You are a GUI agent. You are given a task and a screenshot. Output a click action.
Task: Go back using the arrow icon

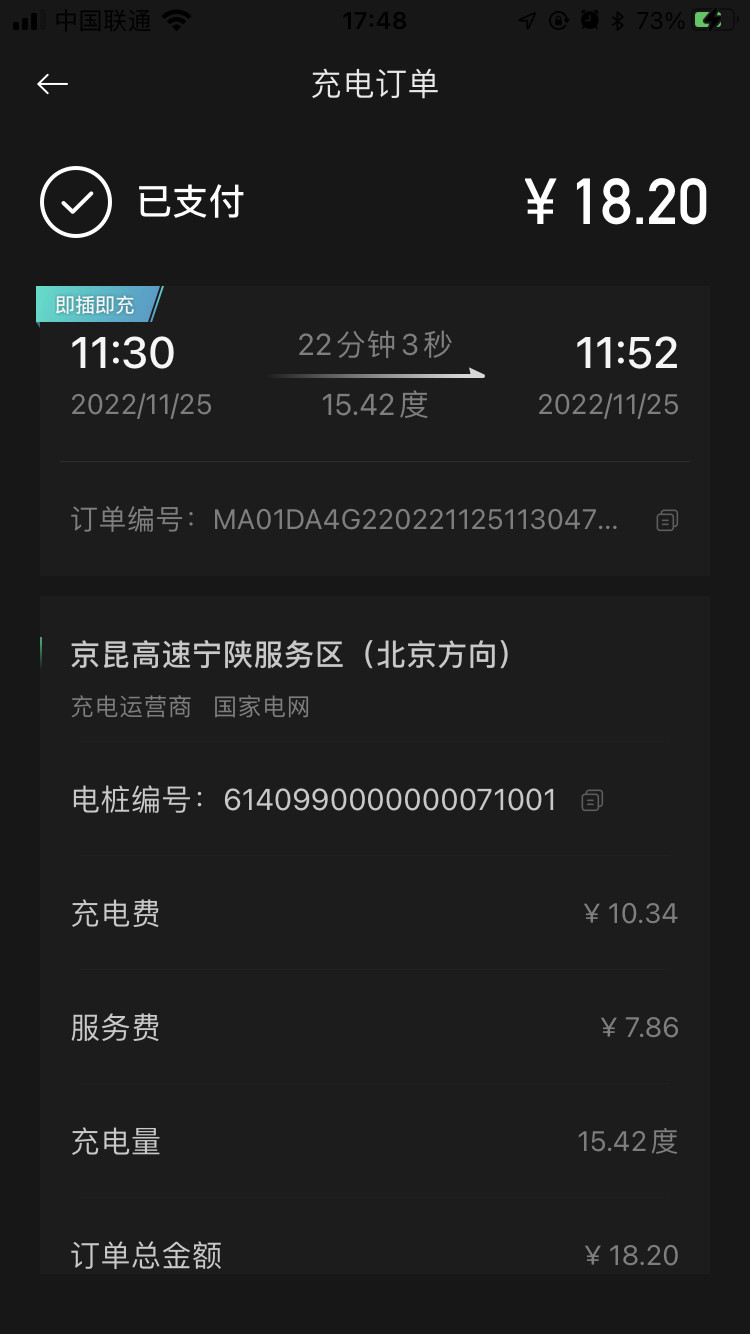tap(52, 84)
